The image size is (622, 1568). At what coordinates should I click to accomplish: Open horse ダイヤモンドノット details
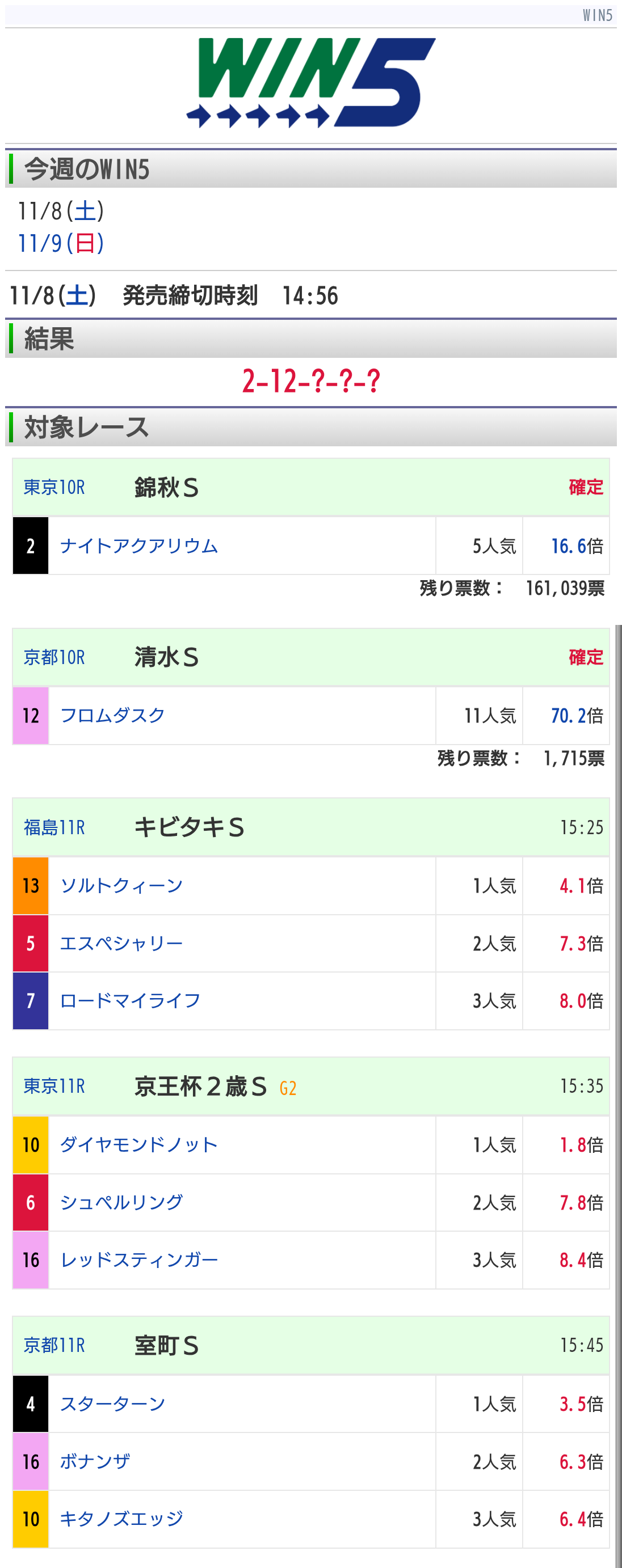tap(139, 1145)
